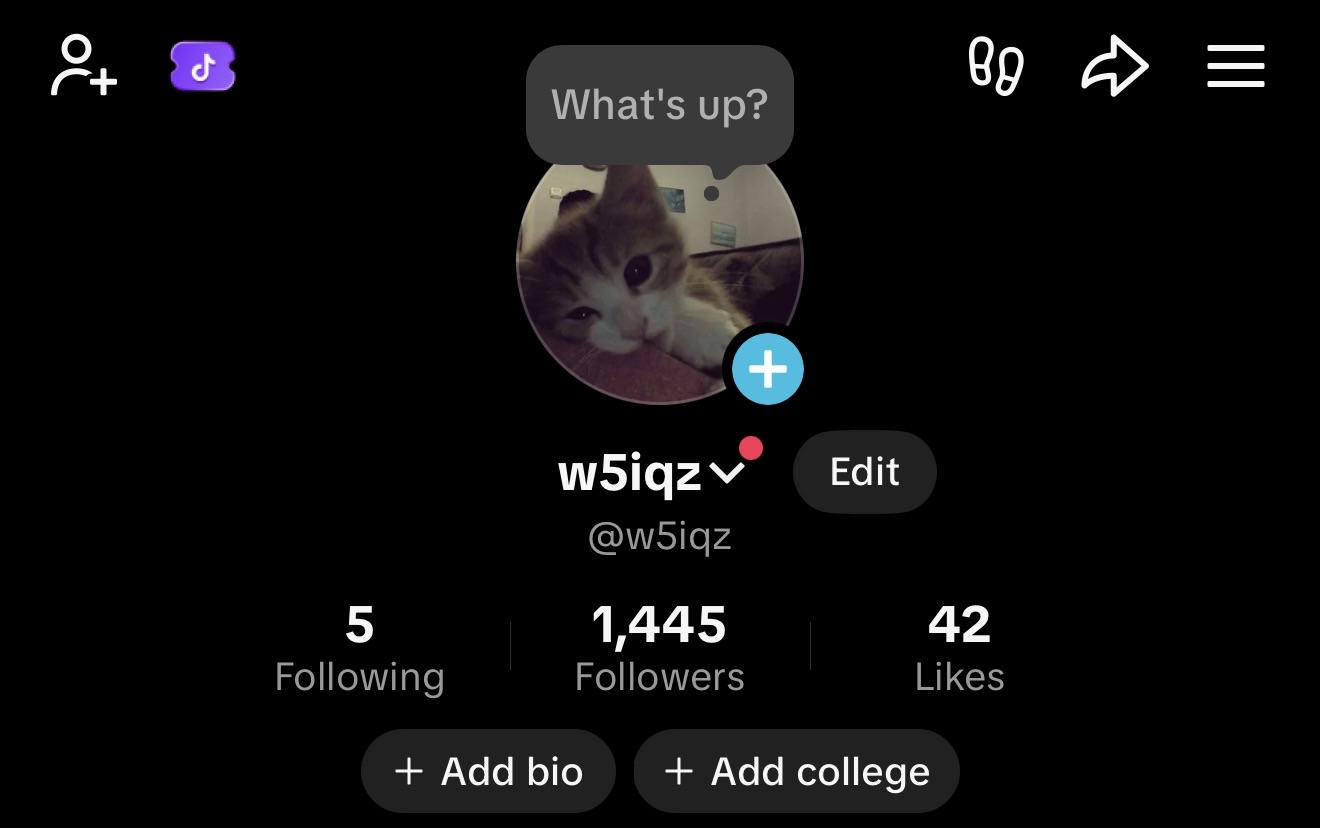
Task: Tap the Add bio chip
Action: [x=488, y=771]
